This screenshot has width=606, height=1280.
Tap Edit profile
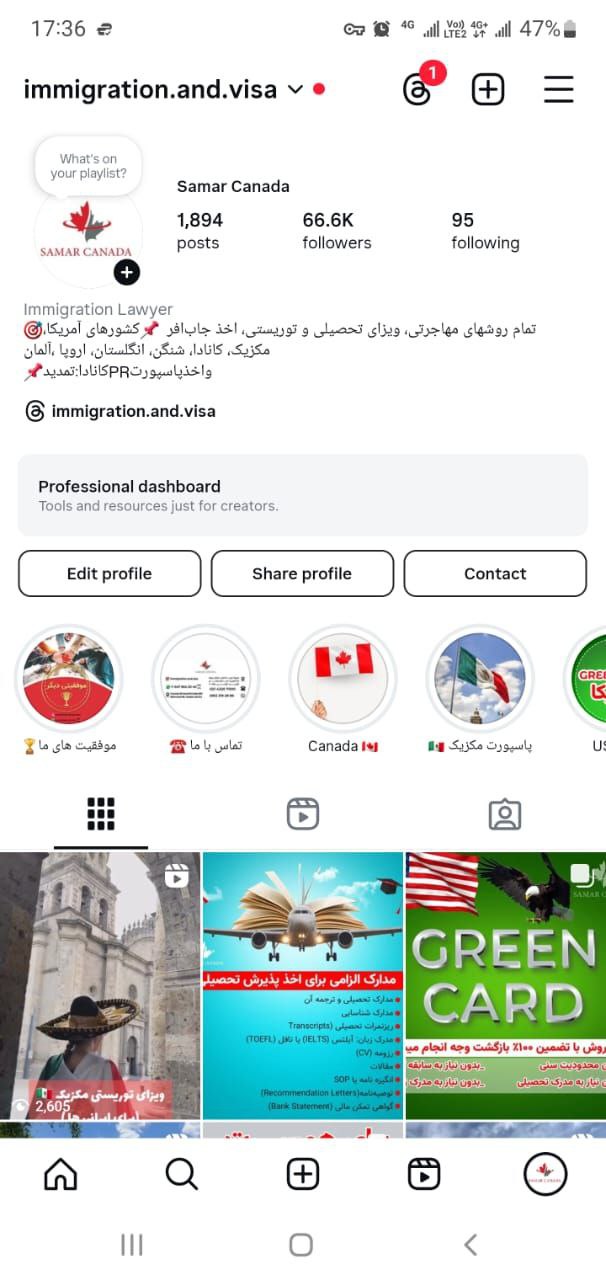(110, 574)
